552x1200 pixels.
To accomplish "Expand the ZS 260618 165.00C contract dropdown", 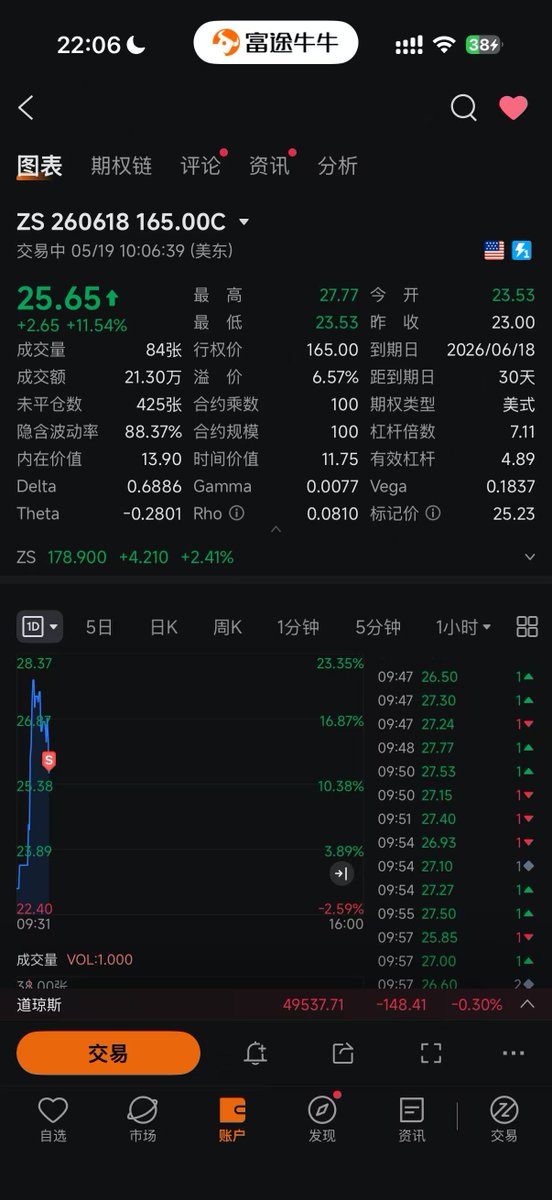I will click(x=244, y=222).
